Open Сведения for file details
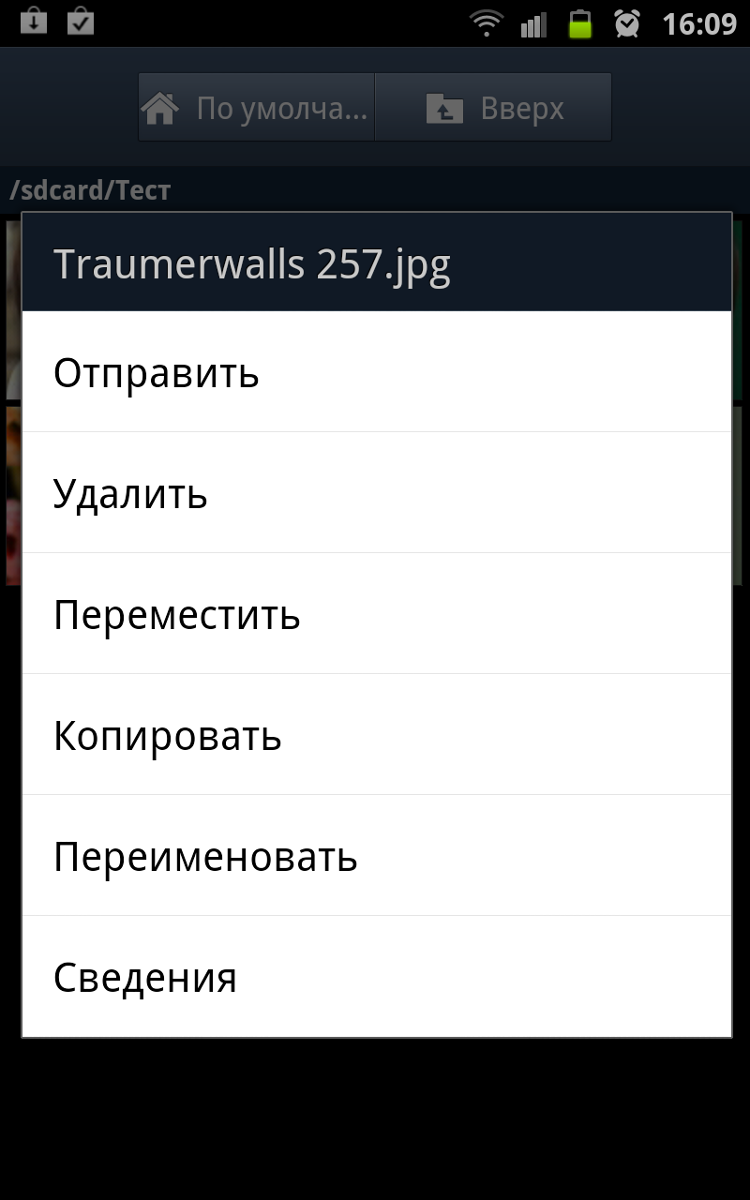Viewport: 750px width, 1200px height. coord(377,977)
